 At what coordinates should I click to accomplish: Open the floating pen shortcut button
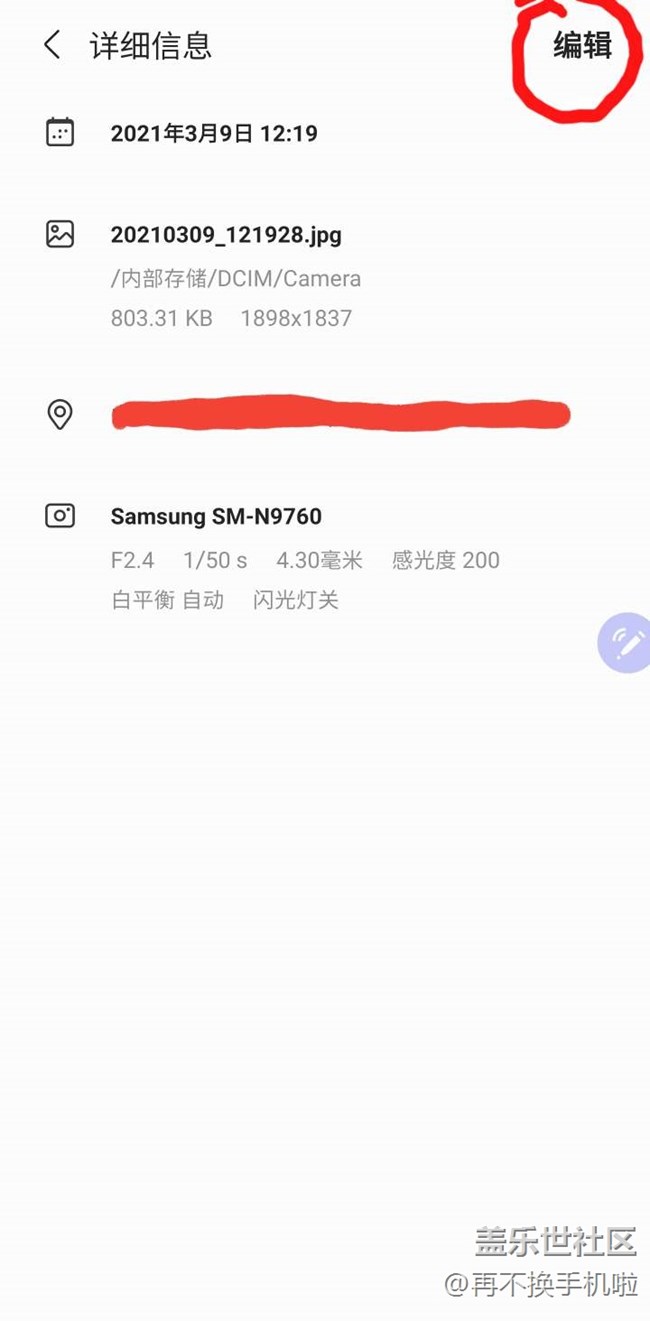[626, 642]
